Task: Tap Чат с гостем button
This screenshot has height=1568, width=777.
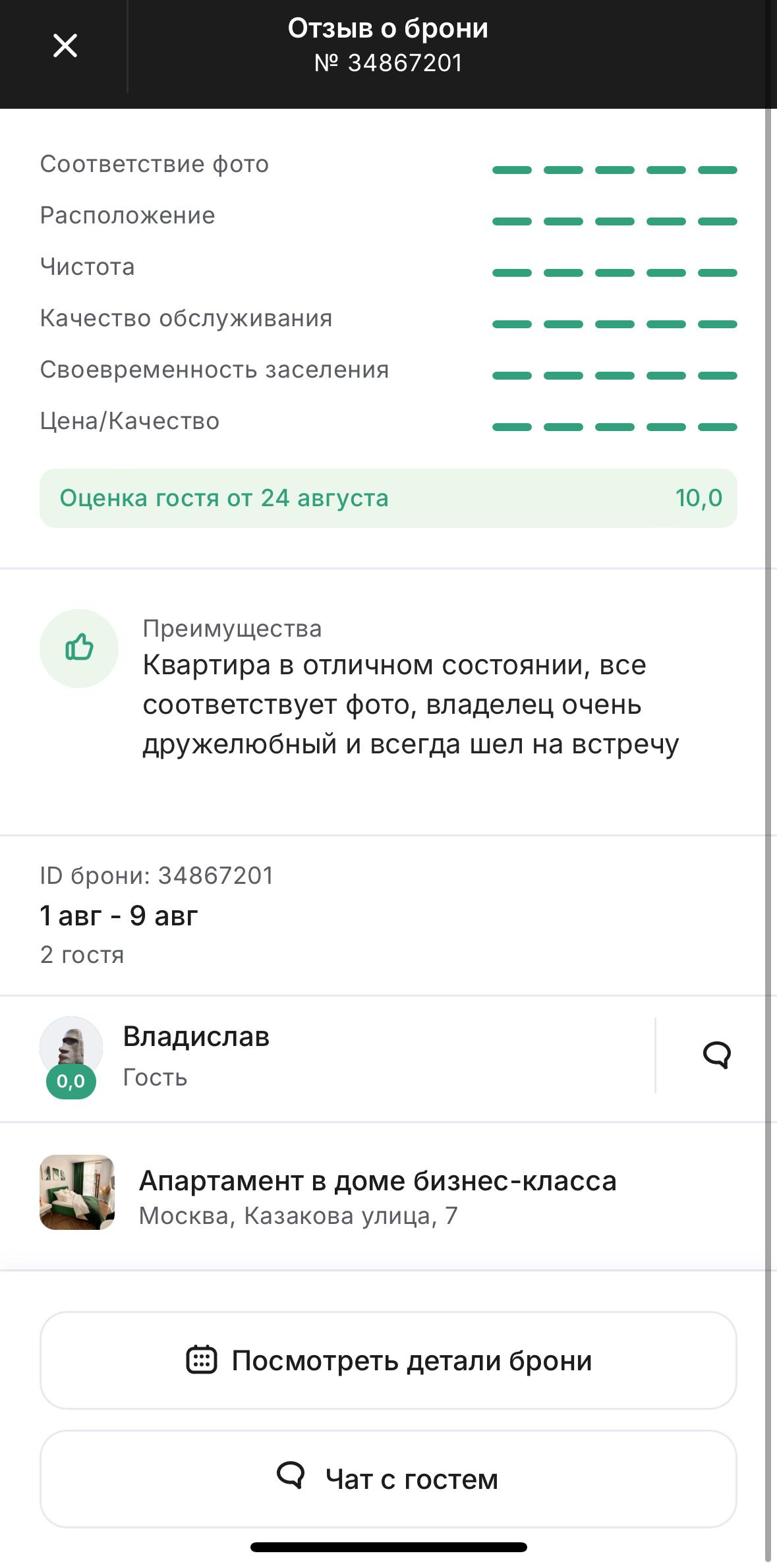Action: pyautogui.click(x=388, y=1479)
